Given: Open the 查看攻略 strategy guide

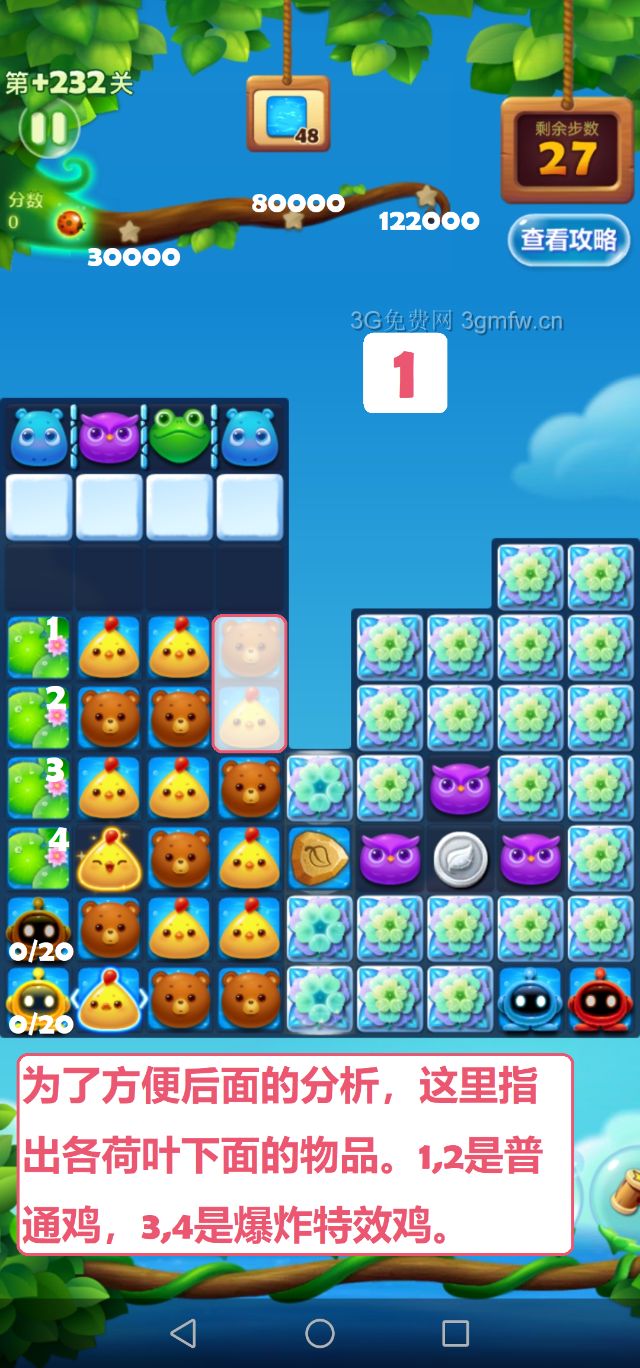Looking at the screenshot, I should pos(568,240).
